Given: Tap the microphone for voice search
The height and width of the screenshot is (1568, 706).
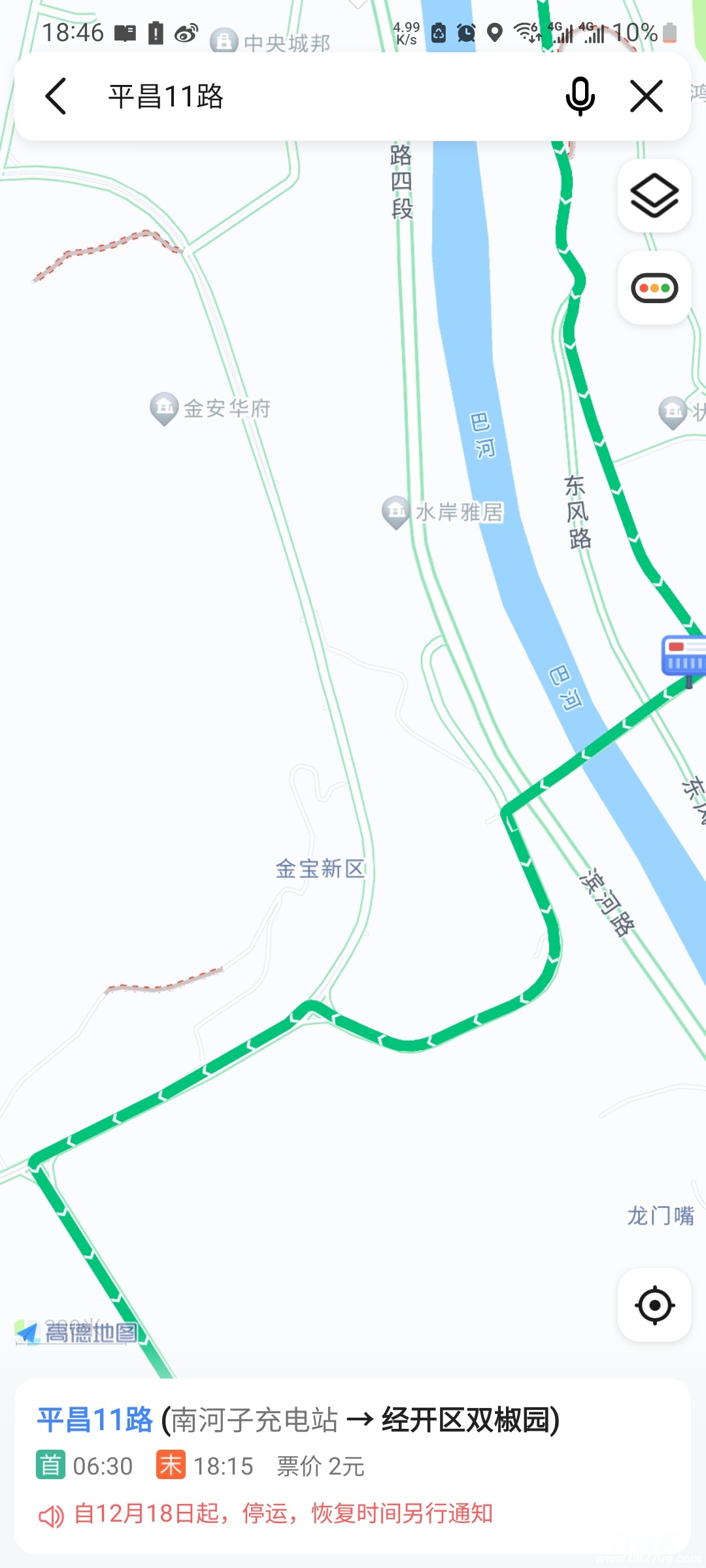Looking at the screenshot, I should tap(579, 97).
